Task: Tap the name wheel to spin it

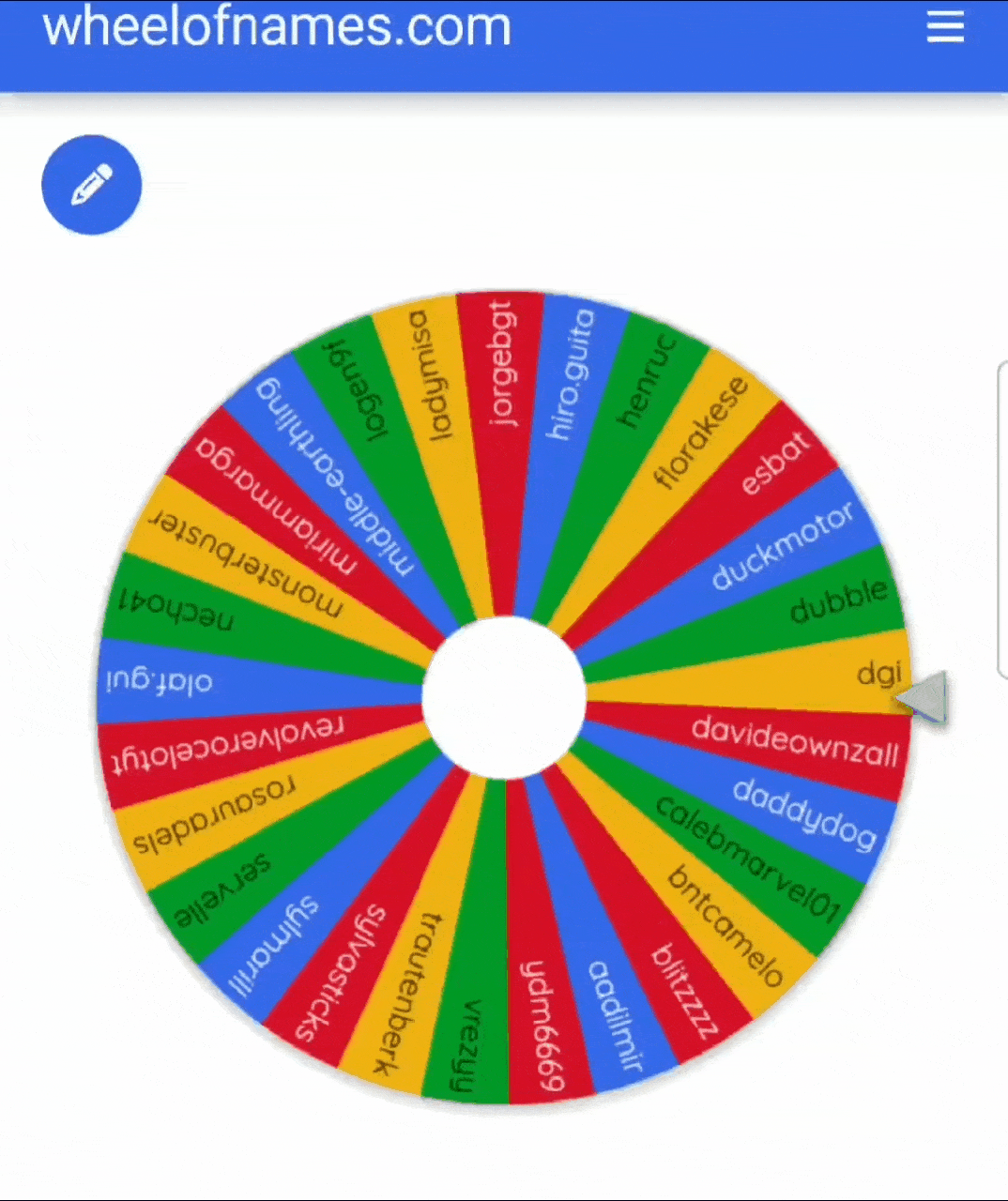Action: point(504,697)
